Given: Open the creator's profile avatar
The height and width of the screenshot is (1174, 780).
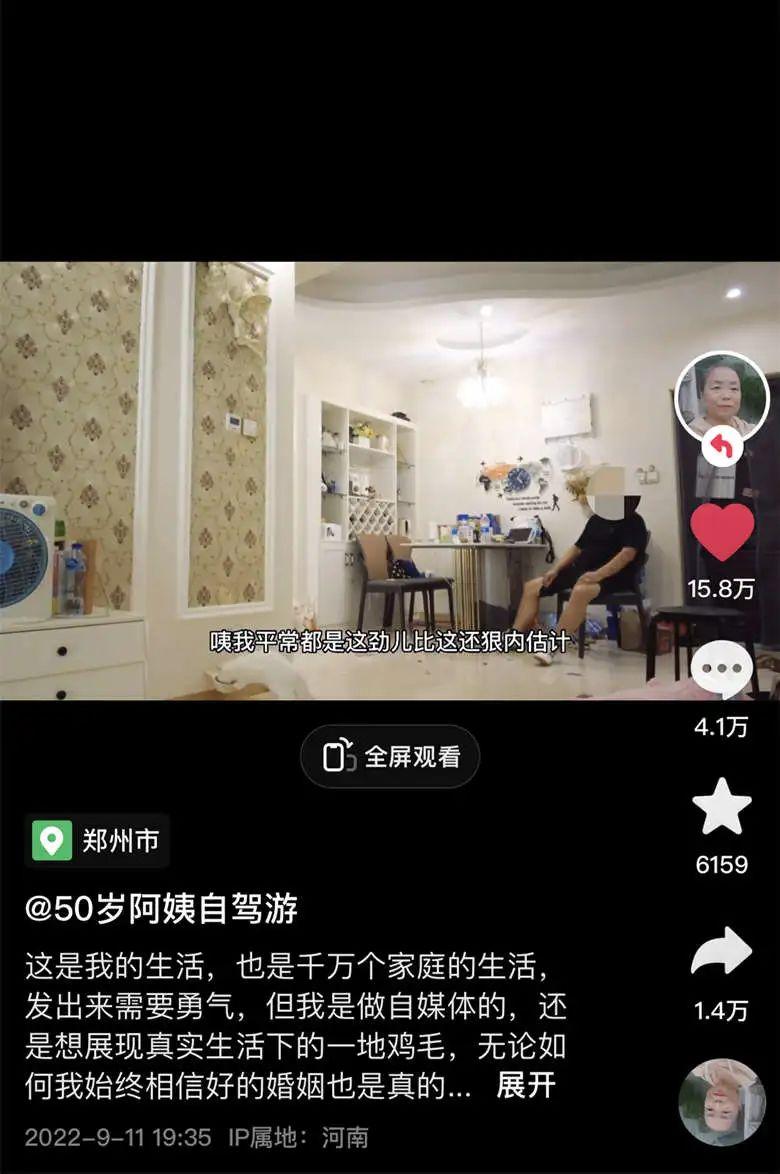Looking at the screenshot, I should (x=722, y=397).
